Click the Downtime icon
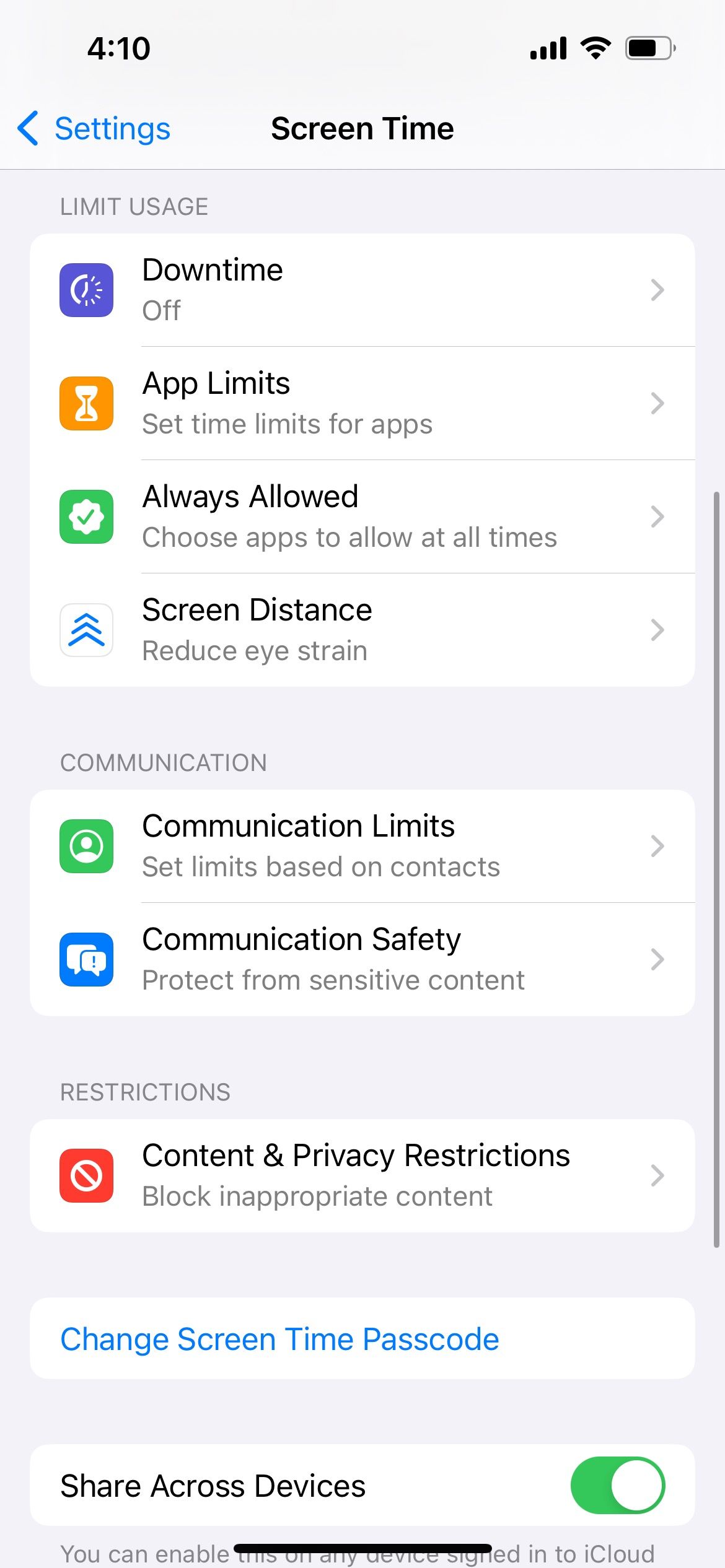The image size is (725, 1568). [87, 289]
